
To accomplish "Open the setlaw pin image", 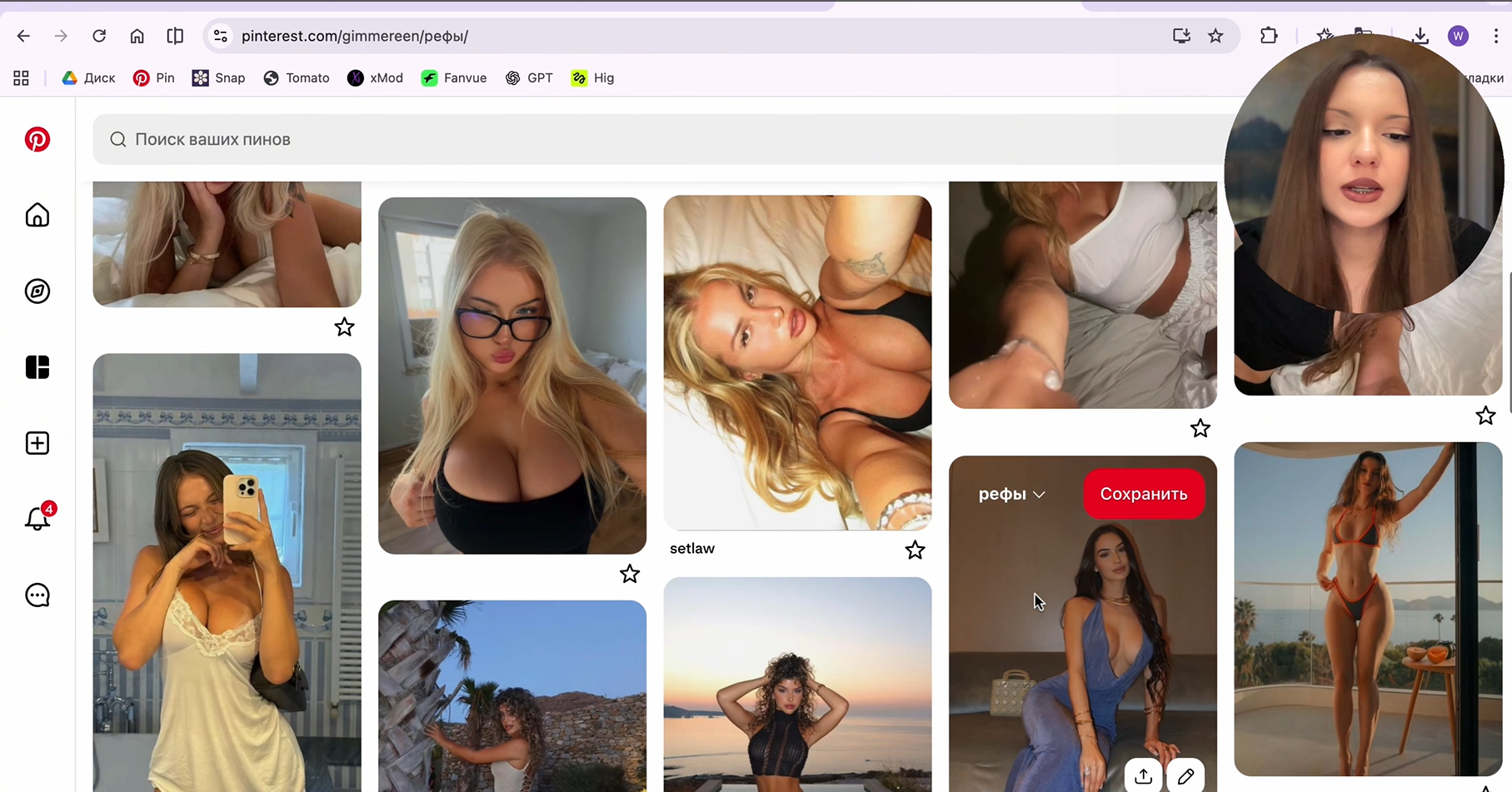I will [x=797, y=362].
